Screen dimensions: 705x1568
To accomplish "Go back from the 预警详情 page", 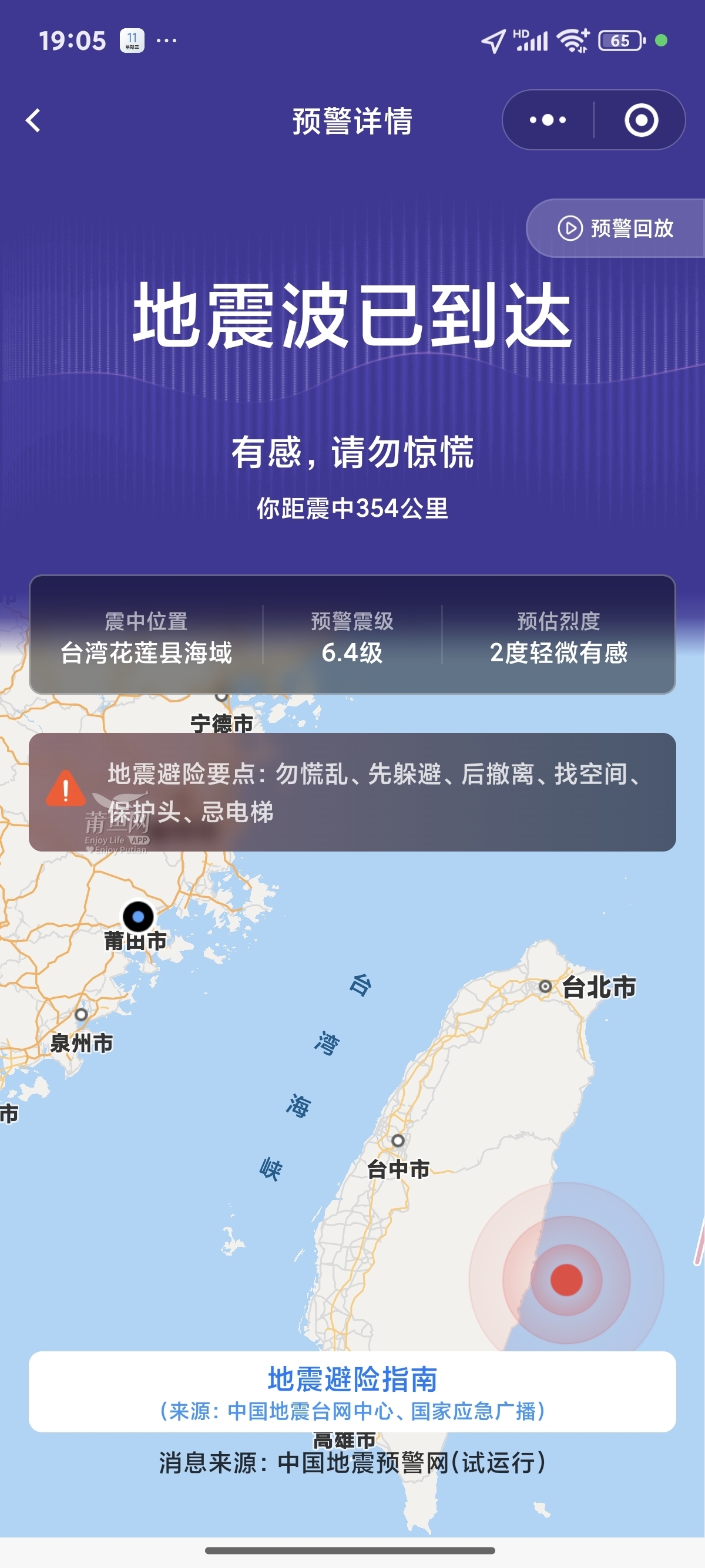I will click(33, 120).
